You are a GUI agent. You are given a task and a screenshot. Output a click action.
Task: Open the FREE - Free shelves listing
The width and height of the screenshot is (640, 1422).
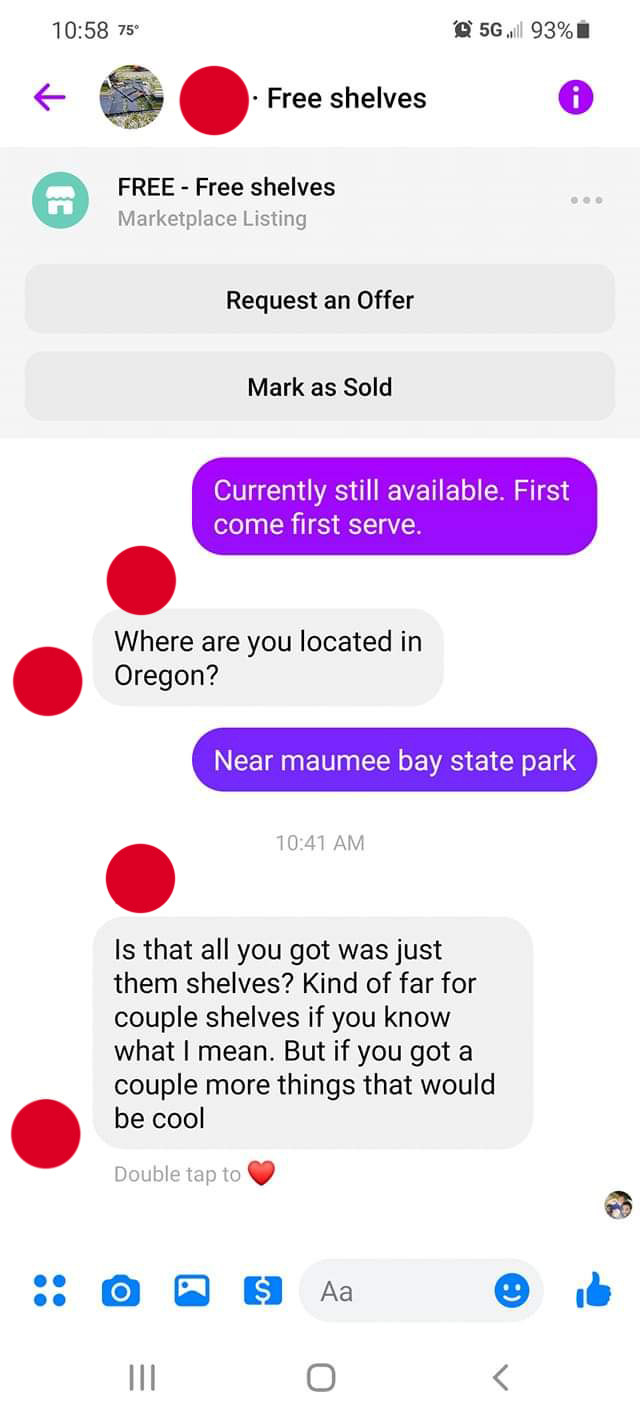click(227, 187)
